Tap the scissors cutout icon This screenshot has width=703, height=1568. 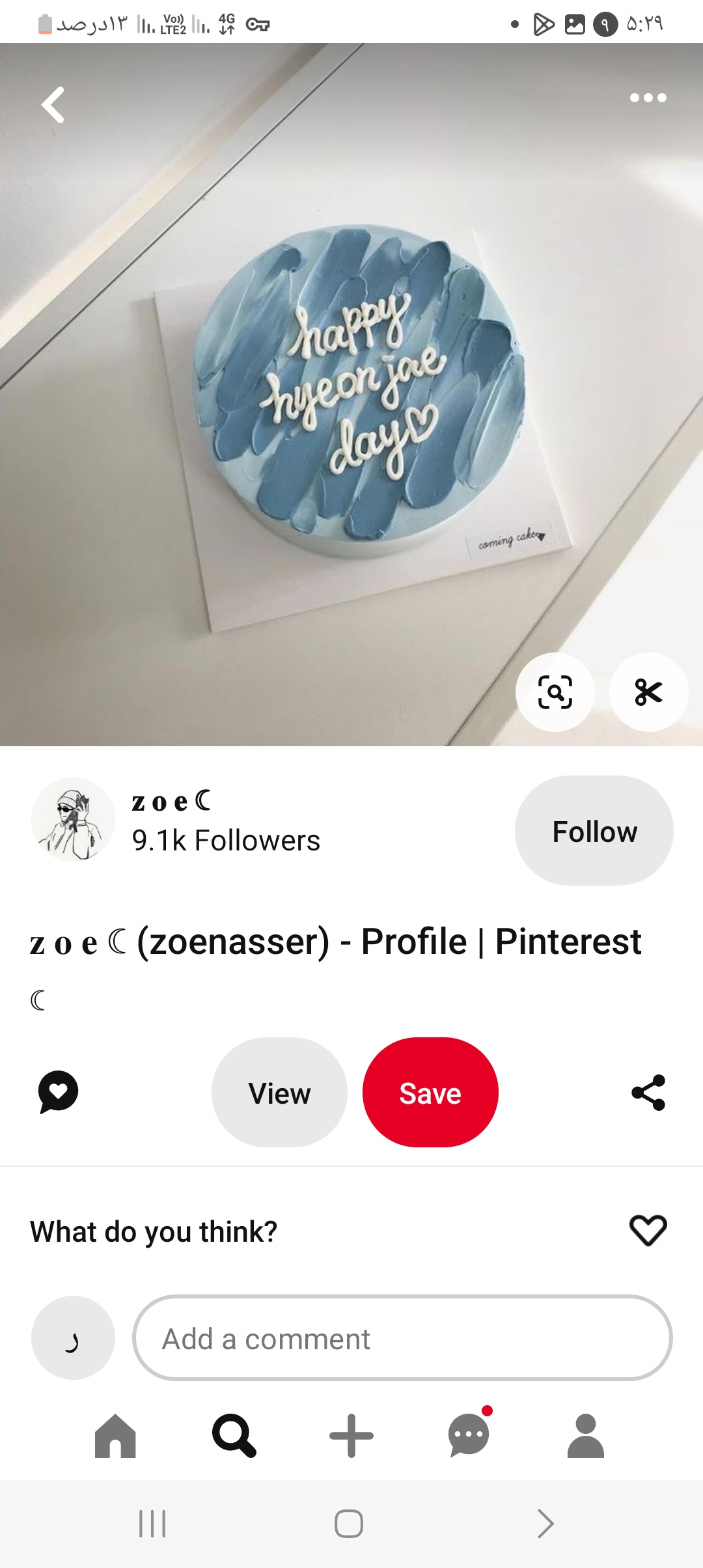coord(648,692)
